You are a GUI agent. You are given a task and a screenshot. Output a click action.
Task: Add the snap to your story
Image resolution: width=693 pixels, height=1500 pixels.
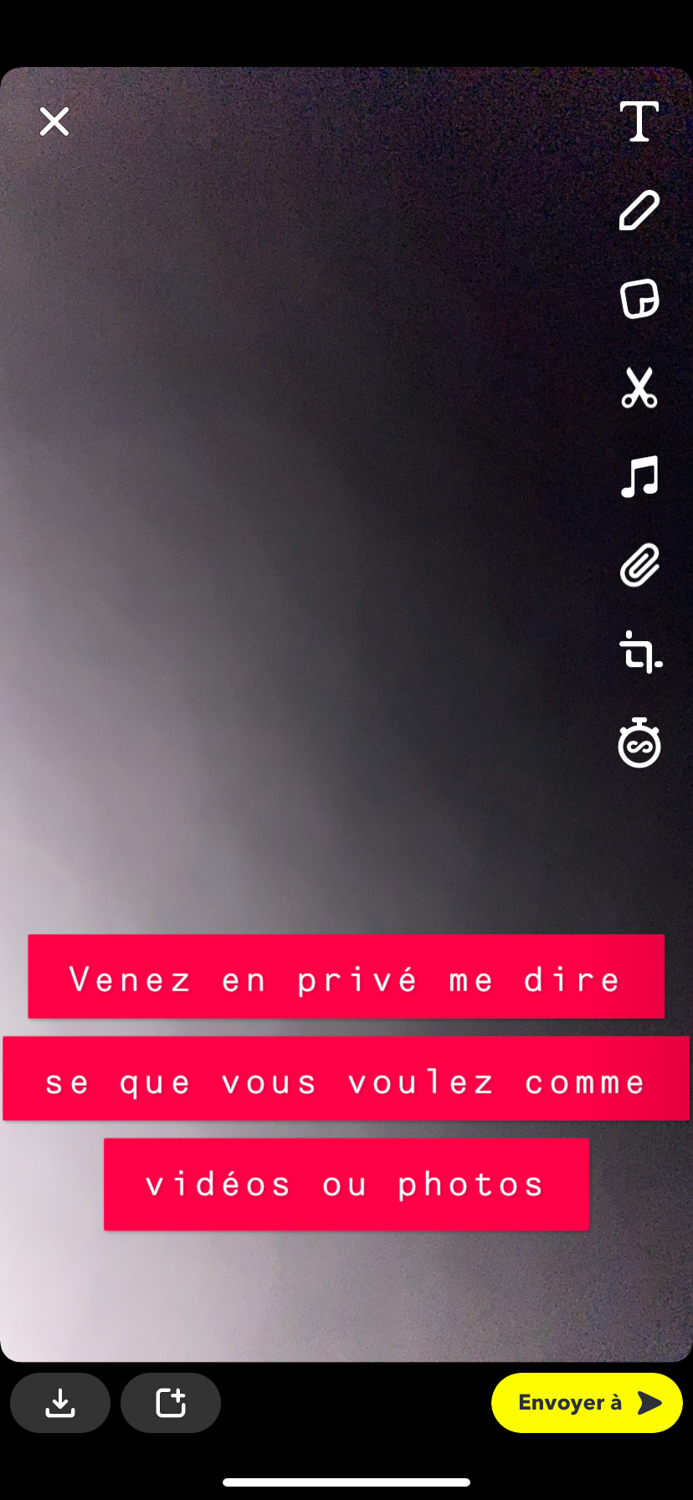(x=171, y=1403)
